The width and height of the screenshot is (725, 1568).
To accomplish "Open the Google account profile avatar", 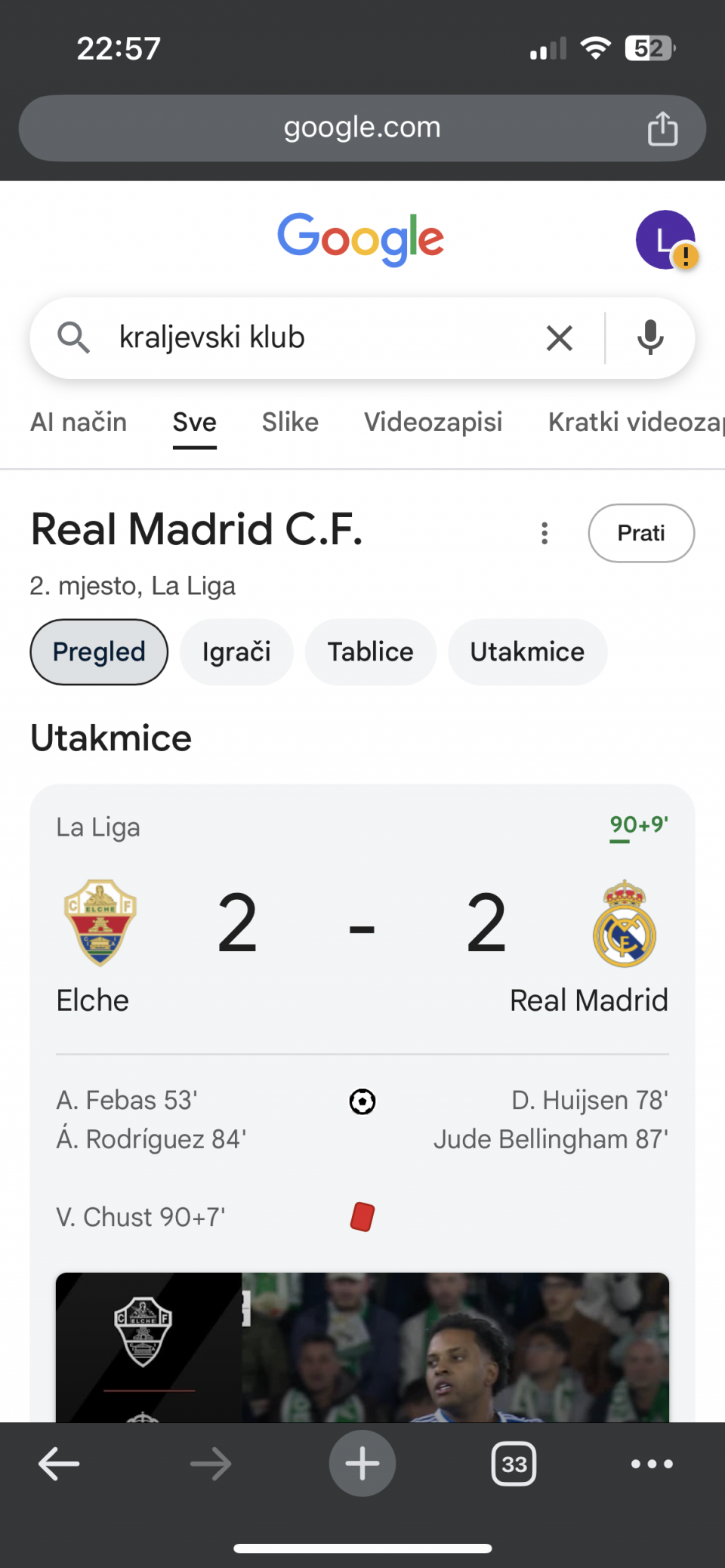I will pyautogui.click(x=665, y=240).
